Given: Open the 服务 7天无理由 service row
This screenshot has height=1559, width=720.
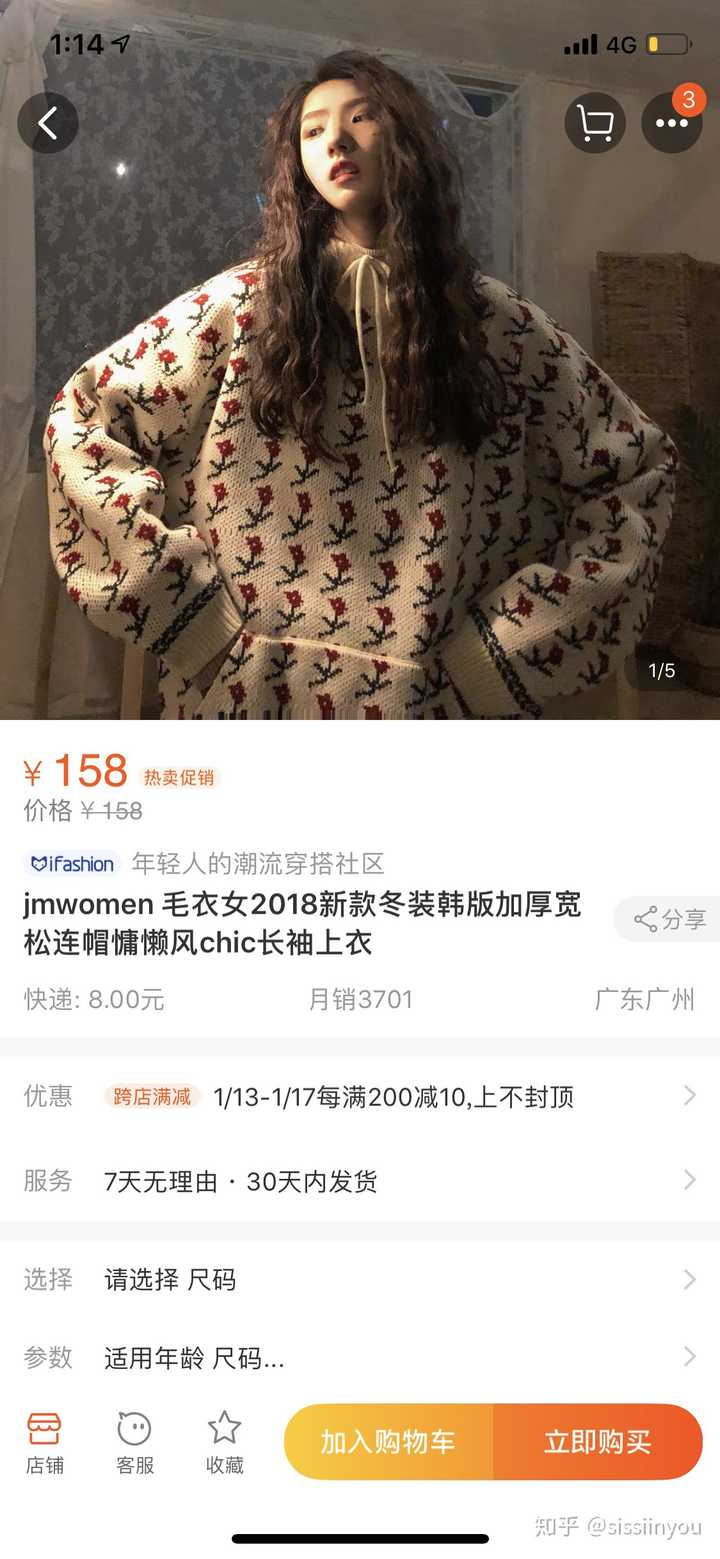Looking at the screenshot, I should 360,1181.
